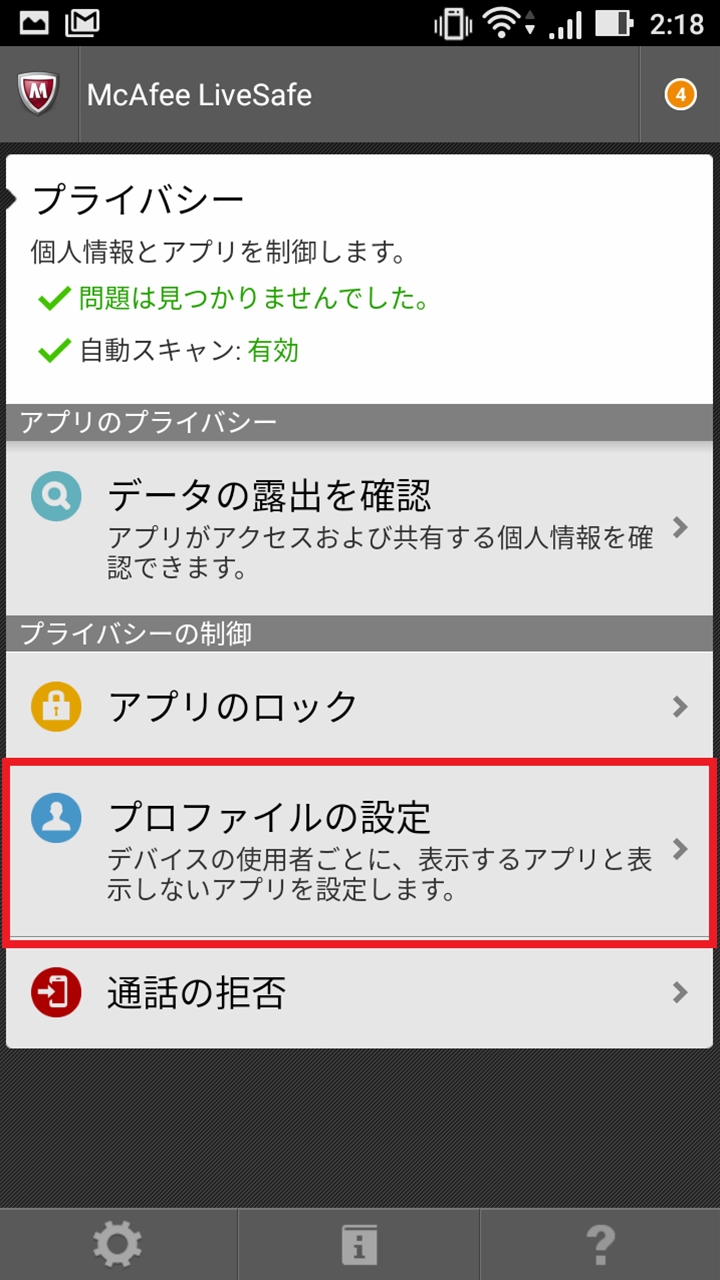The width and height of the screenshot is (720, 1280).
Task: Open データの露出を確認 row
Action: pos(360,528)
